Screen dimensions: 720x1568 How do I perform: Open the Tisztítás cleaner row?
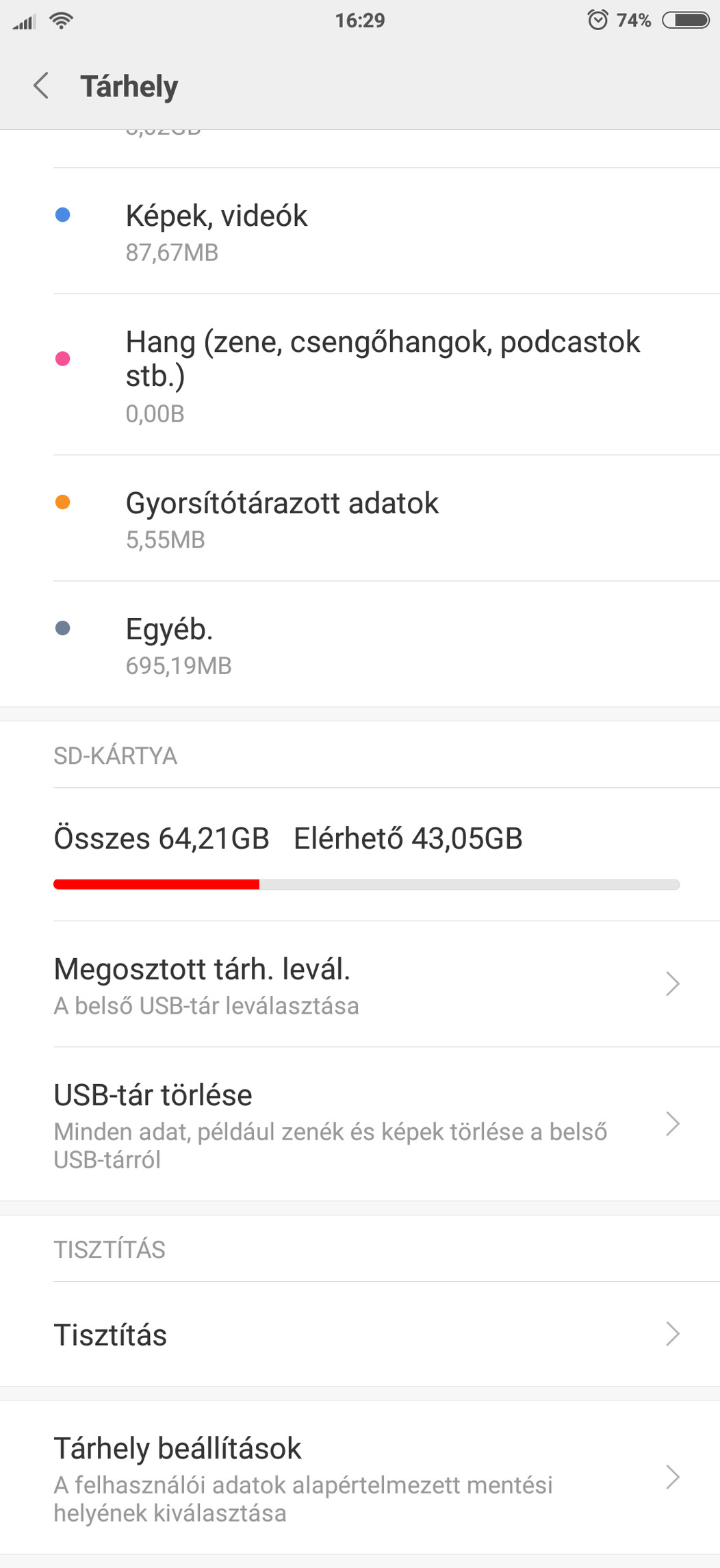click(360, 1334)
